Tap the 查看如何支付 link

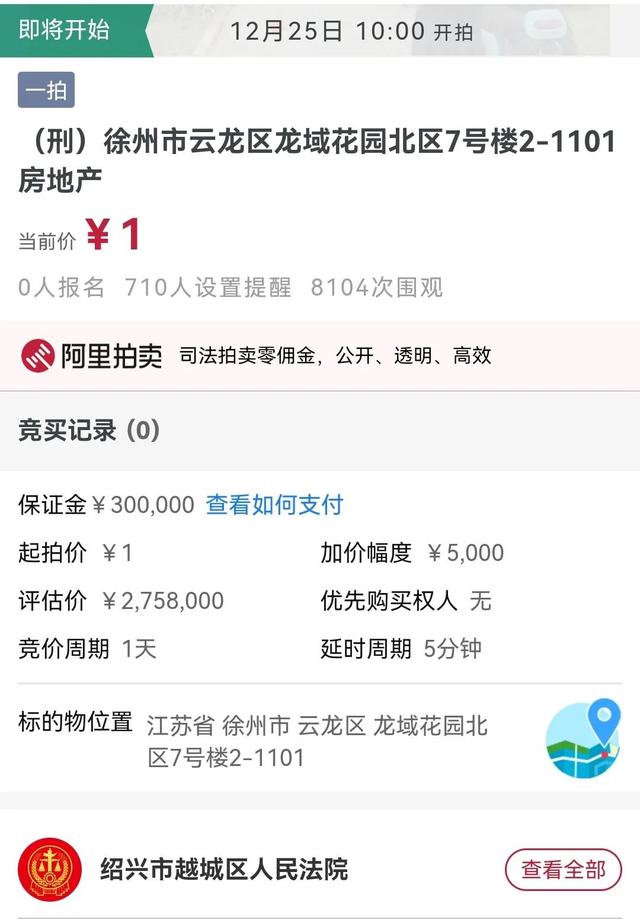point(274,505)
